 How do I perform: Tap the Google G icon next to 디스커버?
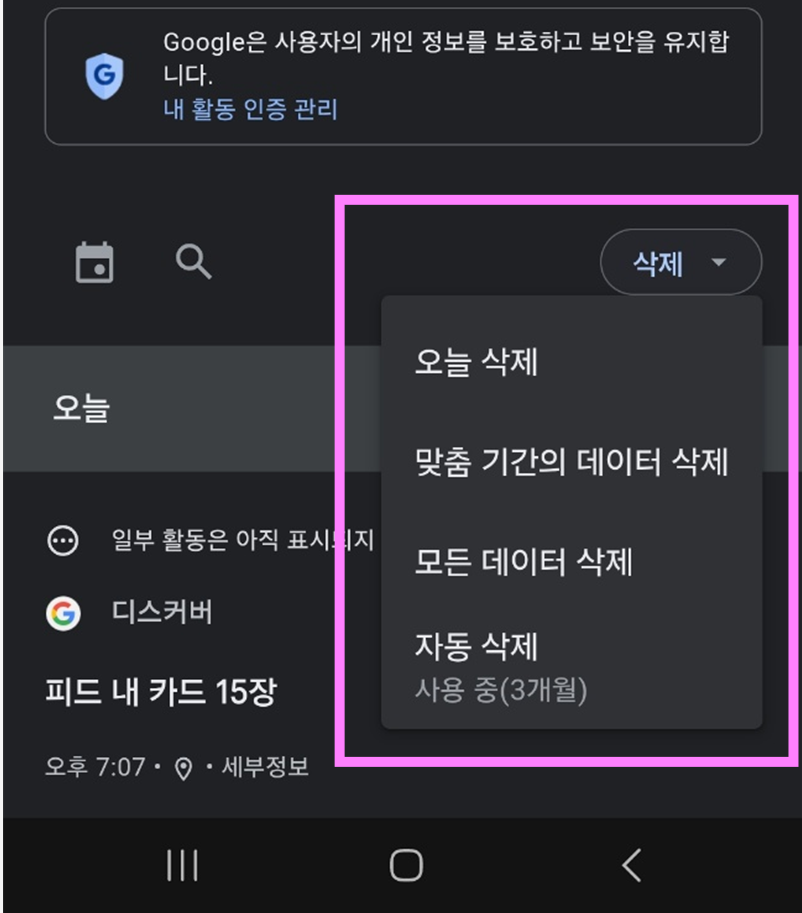pyautogui.click(x=64, y=613)
